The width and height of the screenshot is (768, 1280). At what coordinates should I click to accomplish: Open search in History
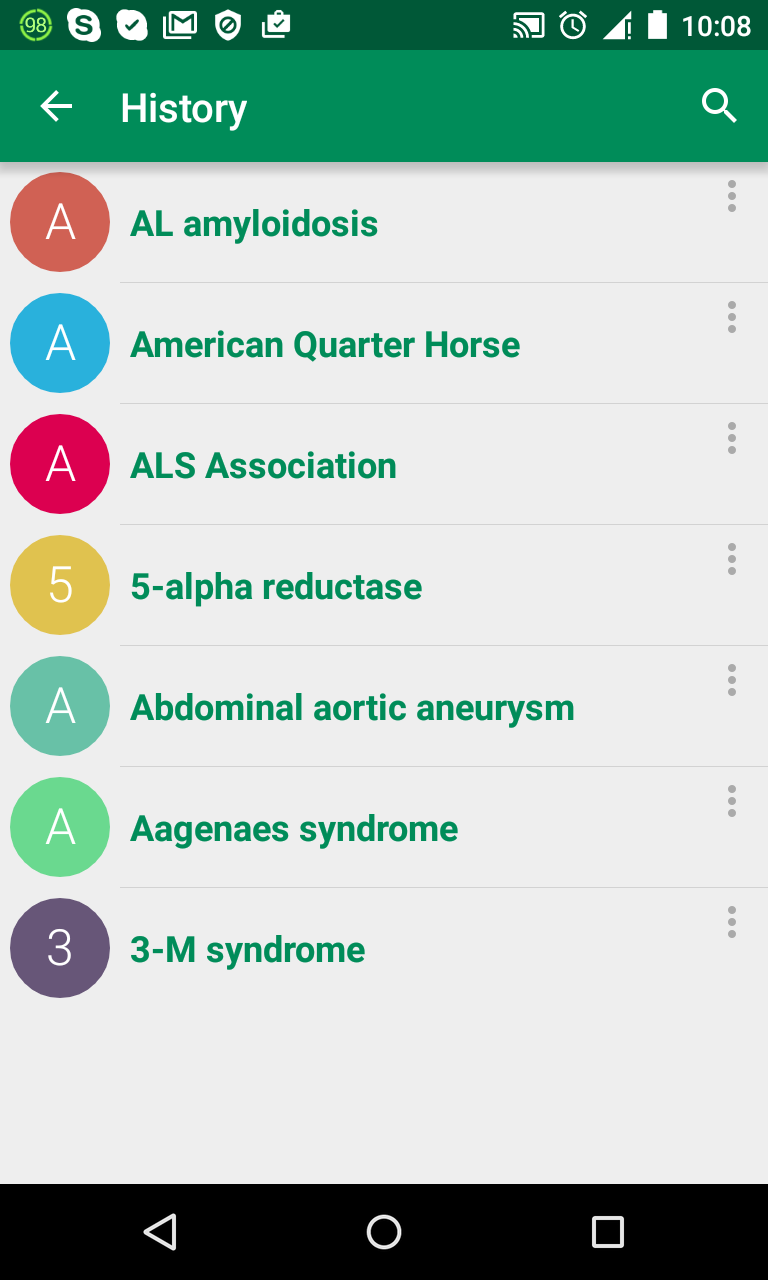point(719,106)
